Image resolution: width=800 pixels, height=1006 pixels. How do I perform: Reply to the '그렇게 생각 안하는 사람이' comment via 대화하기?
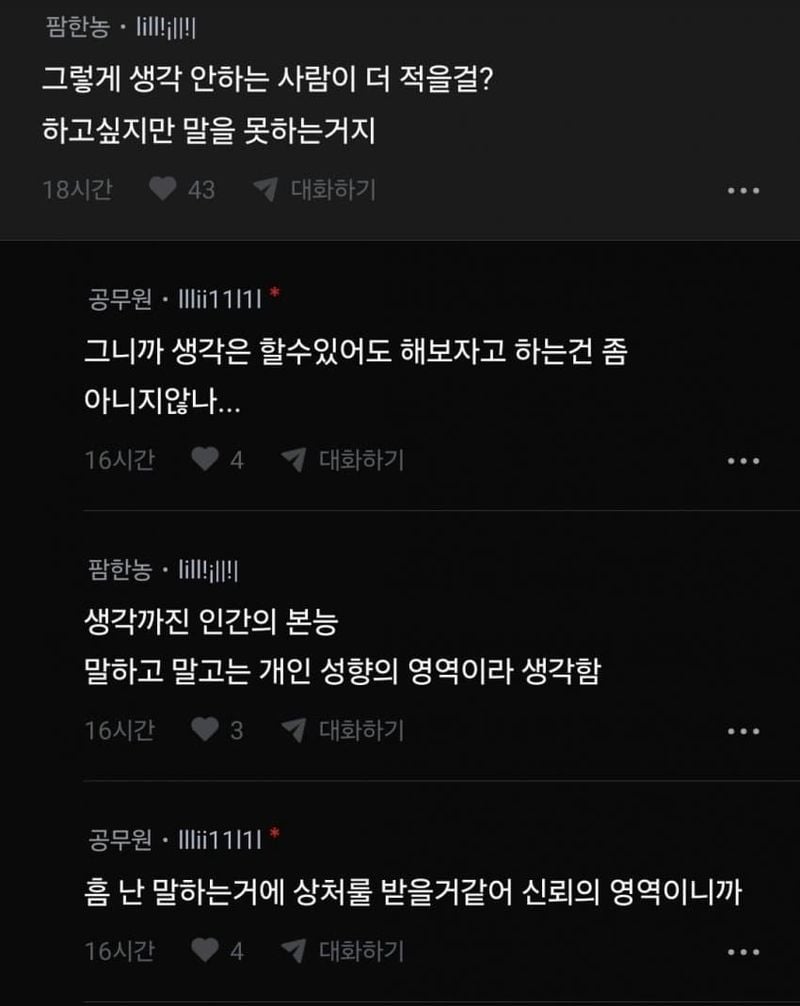click(315, 189)
